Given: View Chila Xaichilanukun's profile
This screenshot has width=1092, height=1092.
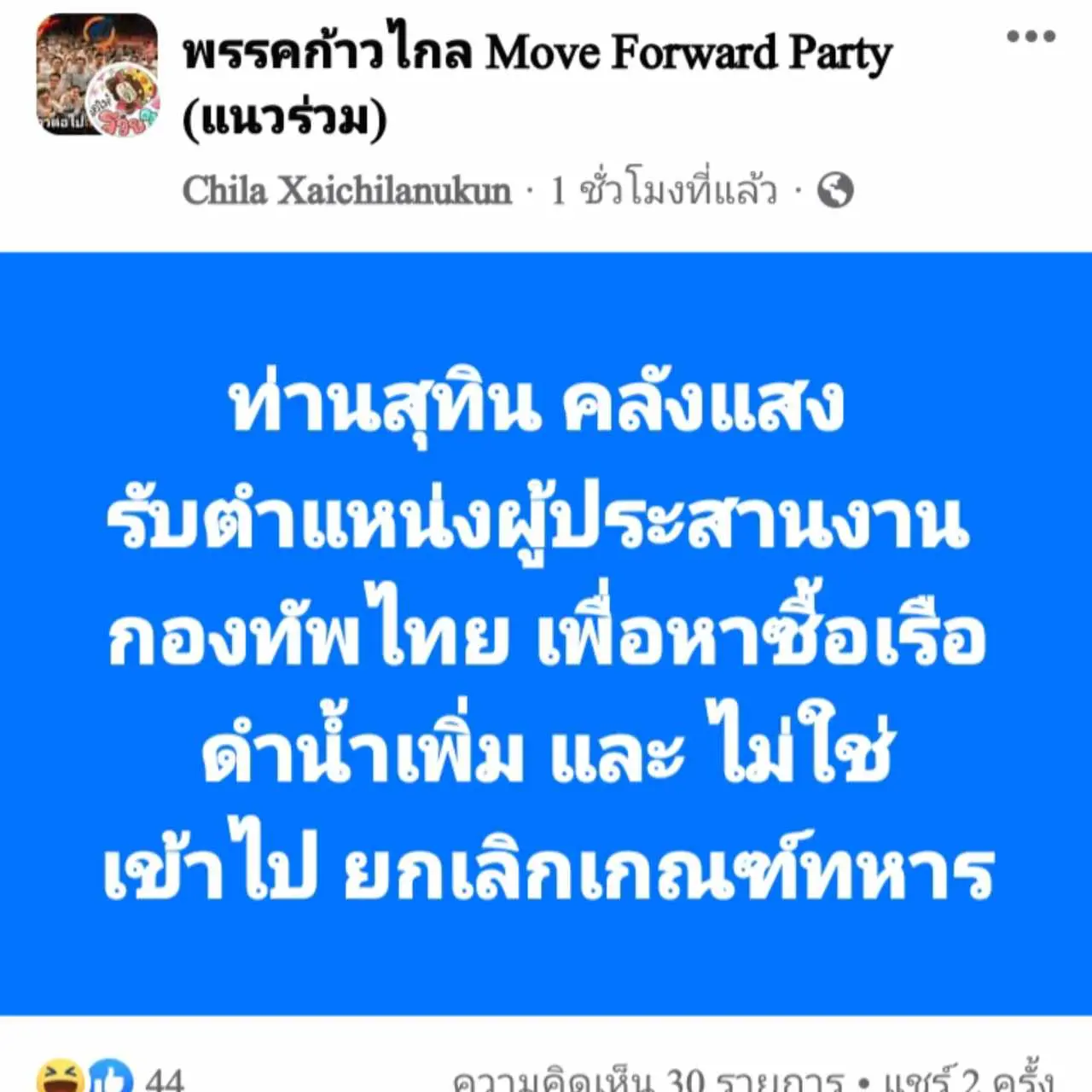Looking at the screenshot, I should click(346, 190).
